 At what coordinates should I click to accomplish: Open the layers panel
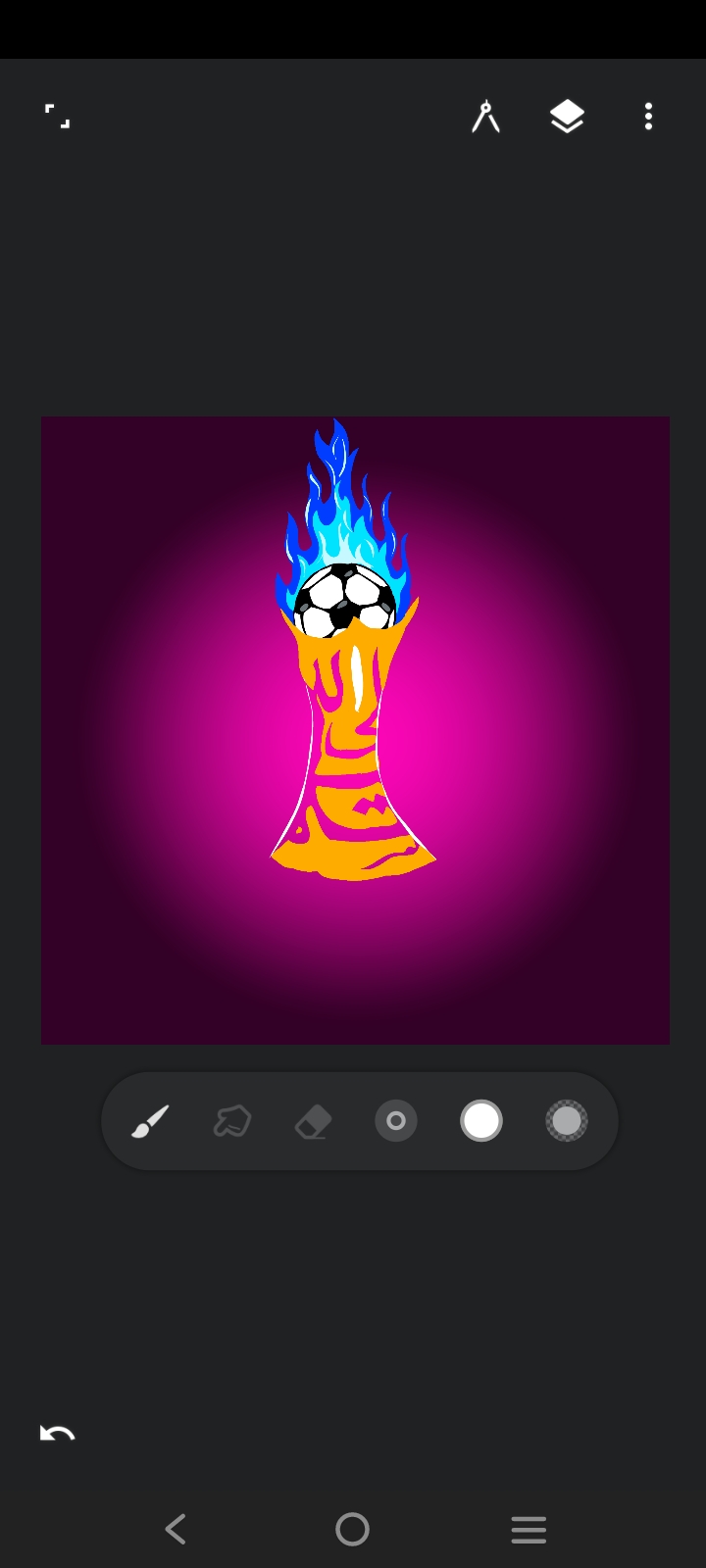[567, 117]
